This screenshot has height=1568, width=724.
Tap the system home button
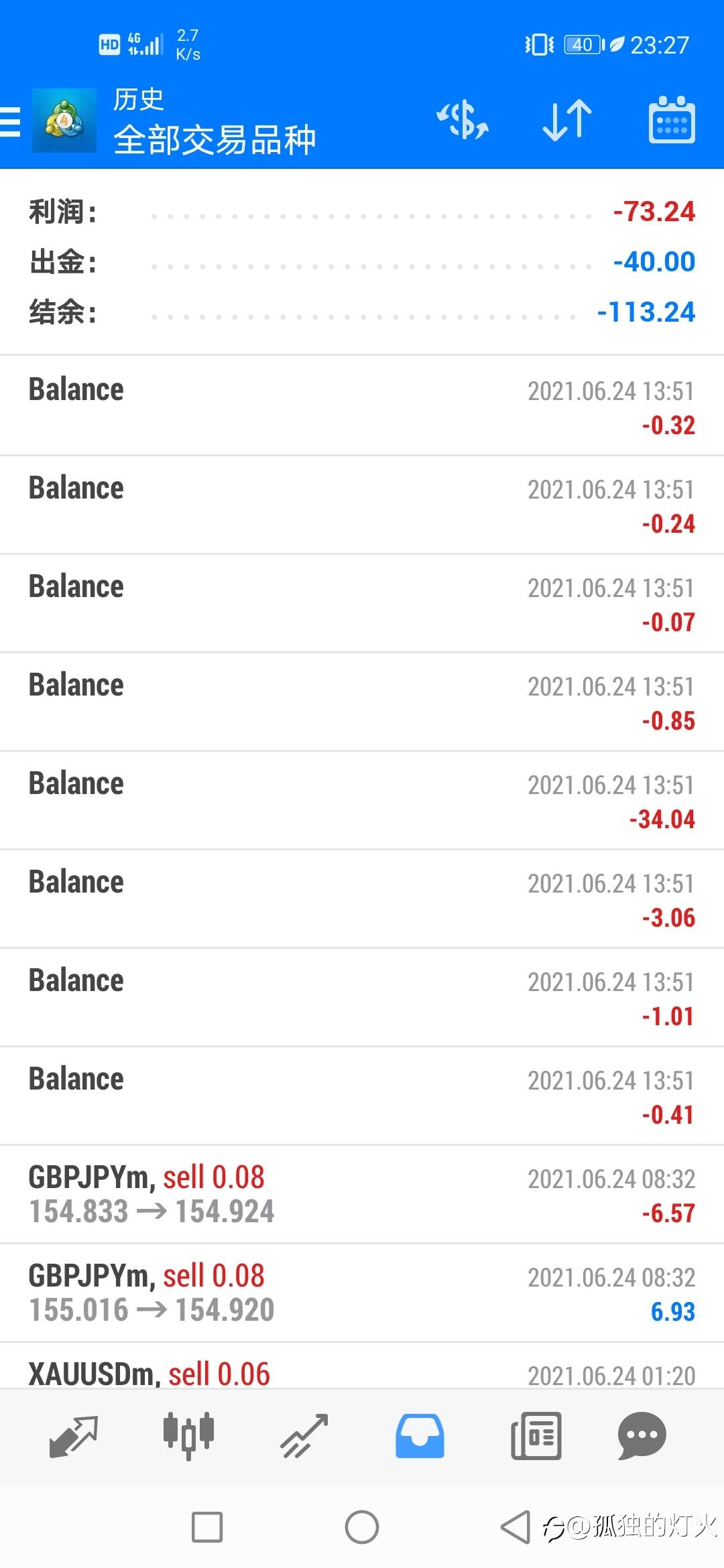pos(362,1528)
